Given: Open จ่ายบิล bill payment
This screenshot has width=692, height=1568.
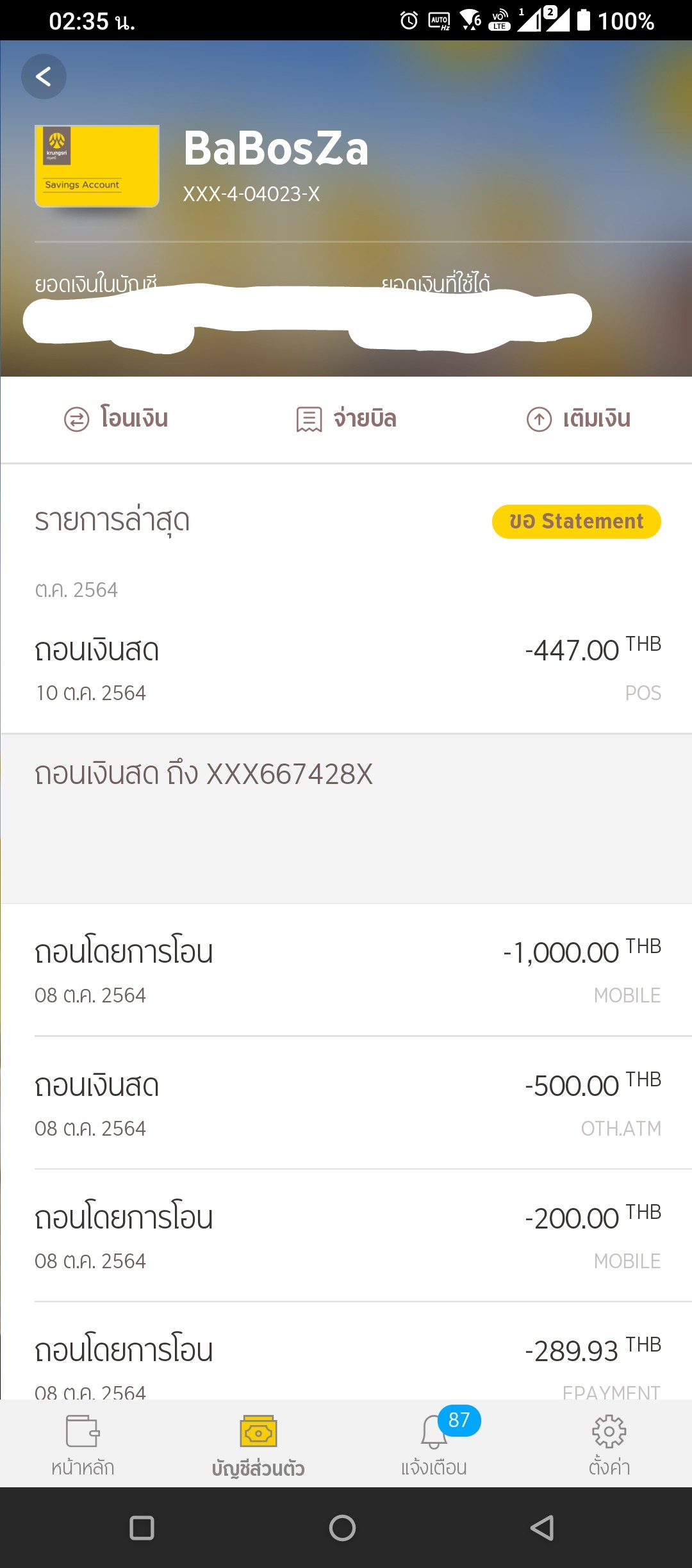Looking at the screenshot, I should click(x=346, y=419).
